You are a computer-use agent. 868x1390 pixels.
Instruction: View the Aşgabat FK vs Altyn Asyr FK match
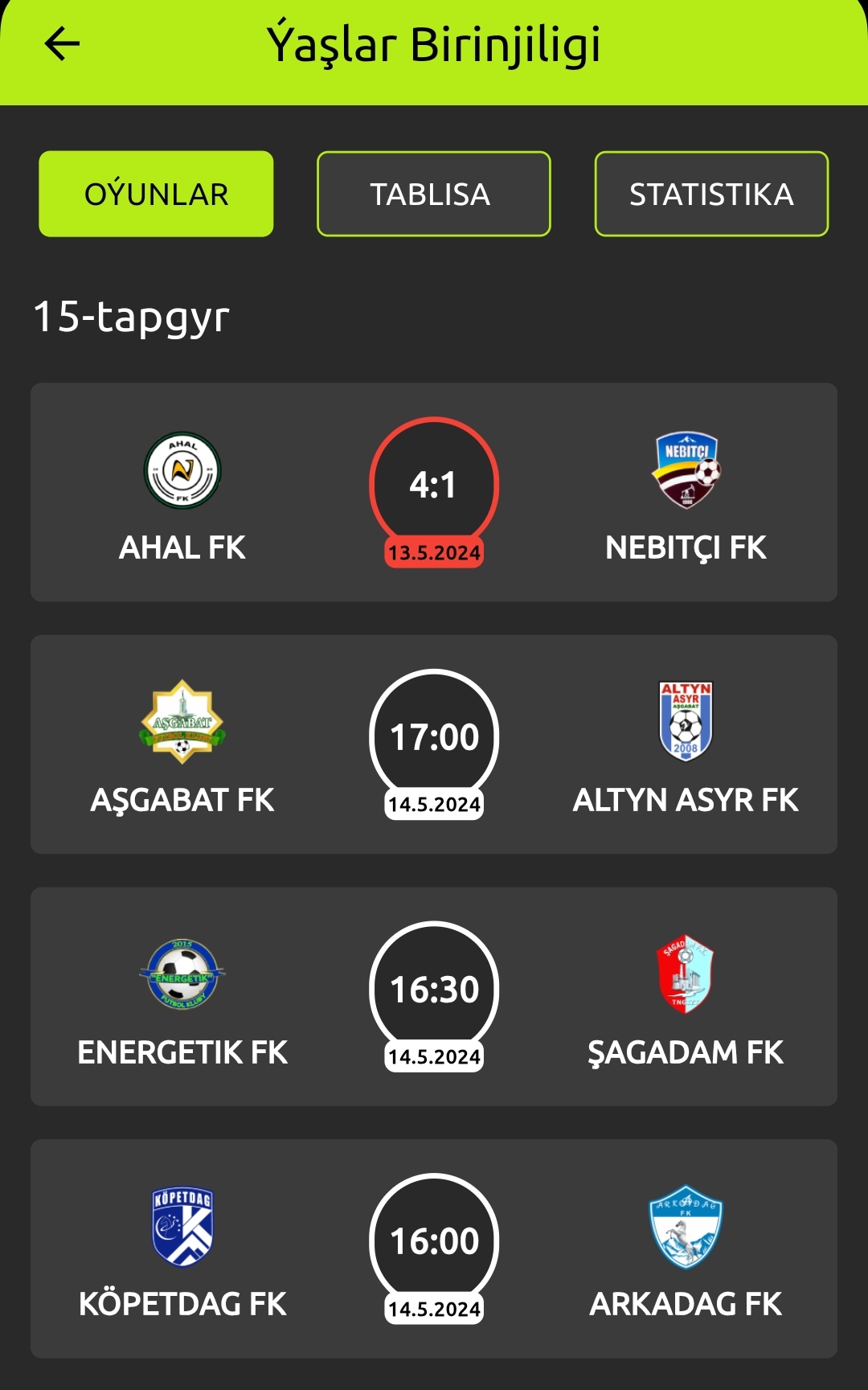[x=433, y=744]
